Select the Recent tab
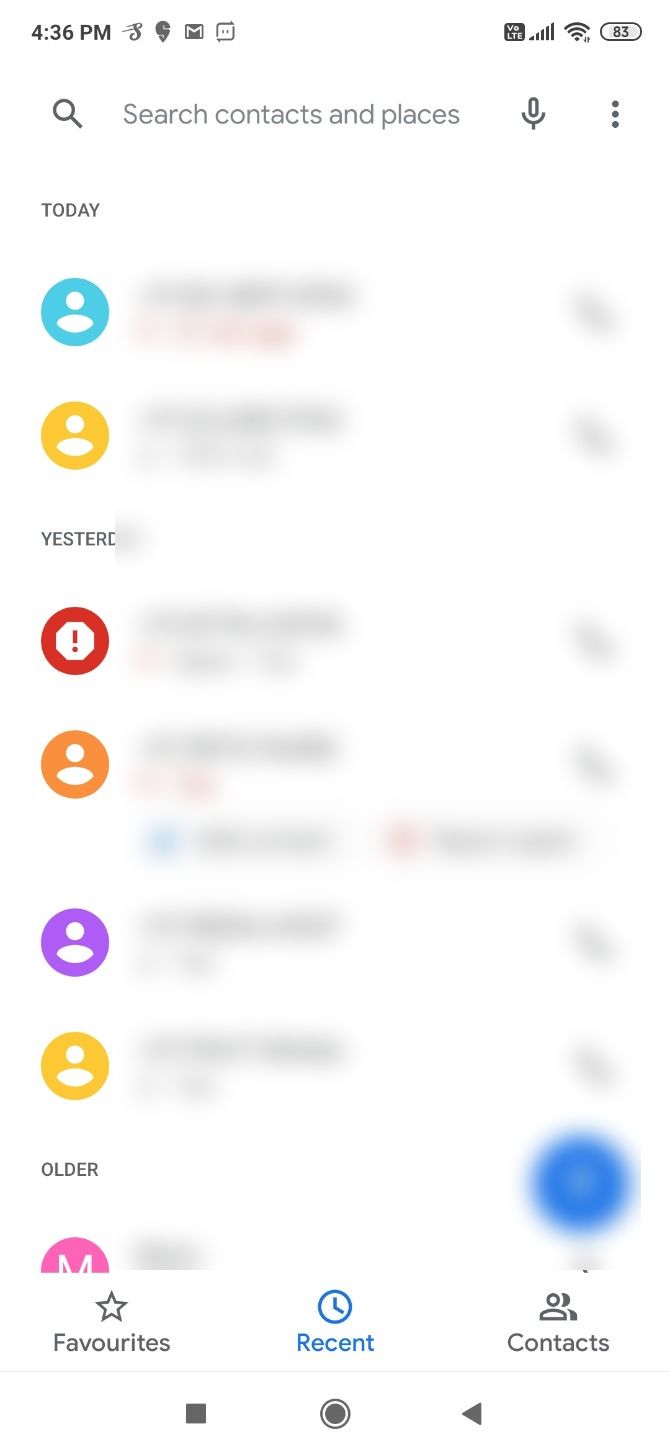Screen dimensions: 670x1452 [335, 1321]
